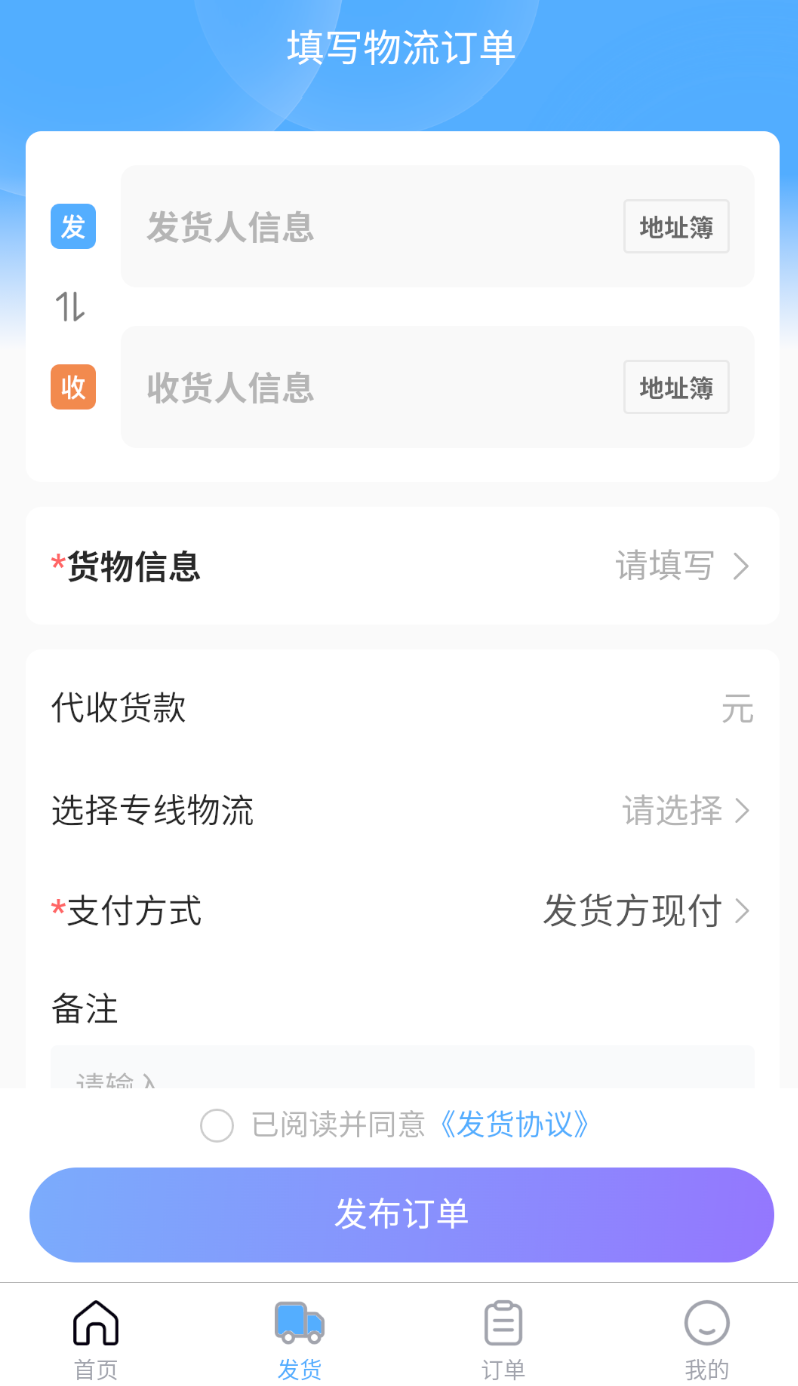Tap the 首页 home icon in bottom navigation
The height and width of the screenshot is (1386, 798).
96,1322
